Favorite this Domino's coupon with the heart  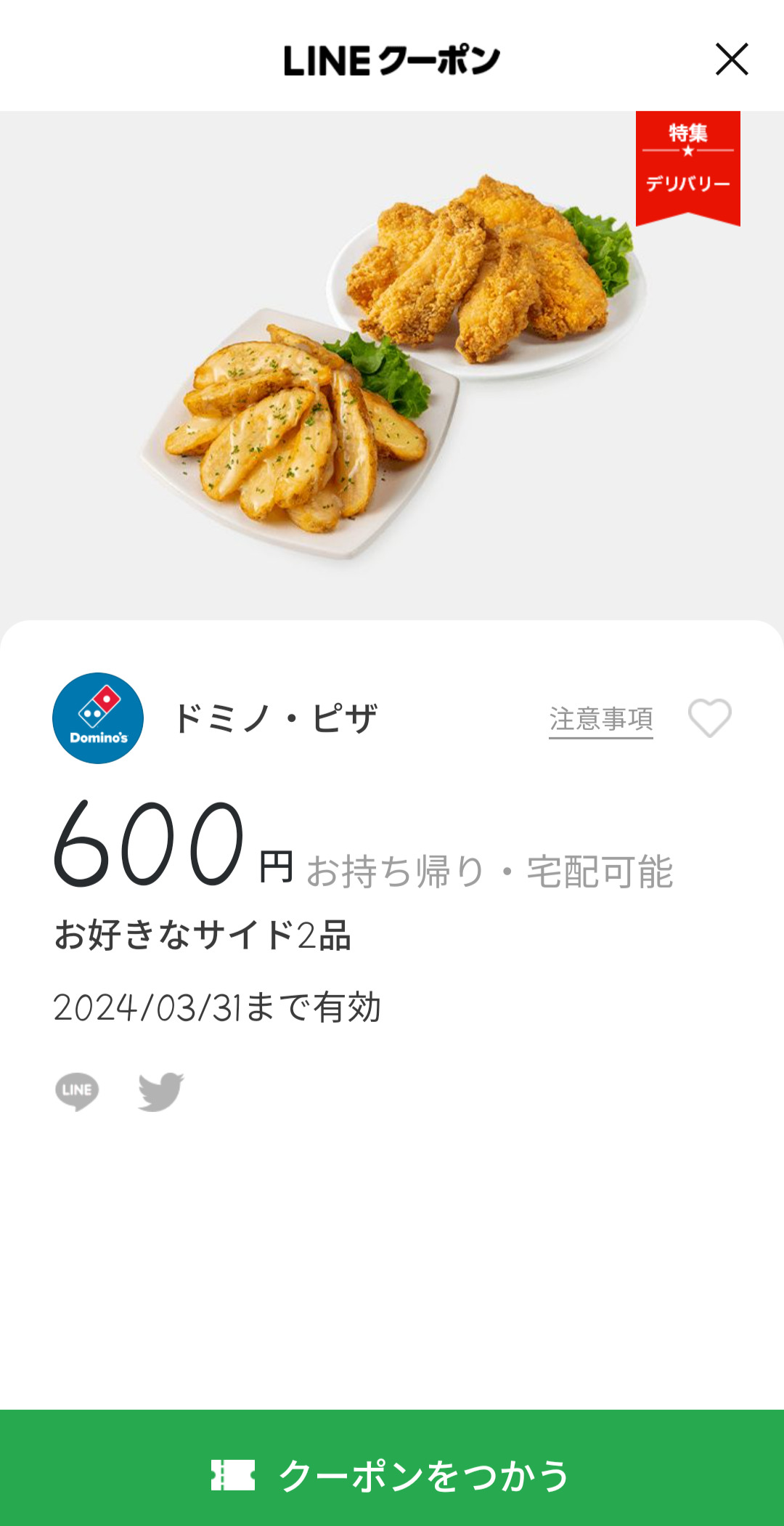point(709,718)
